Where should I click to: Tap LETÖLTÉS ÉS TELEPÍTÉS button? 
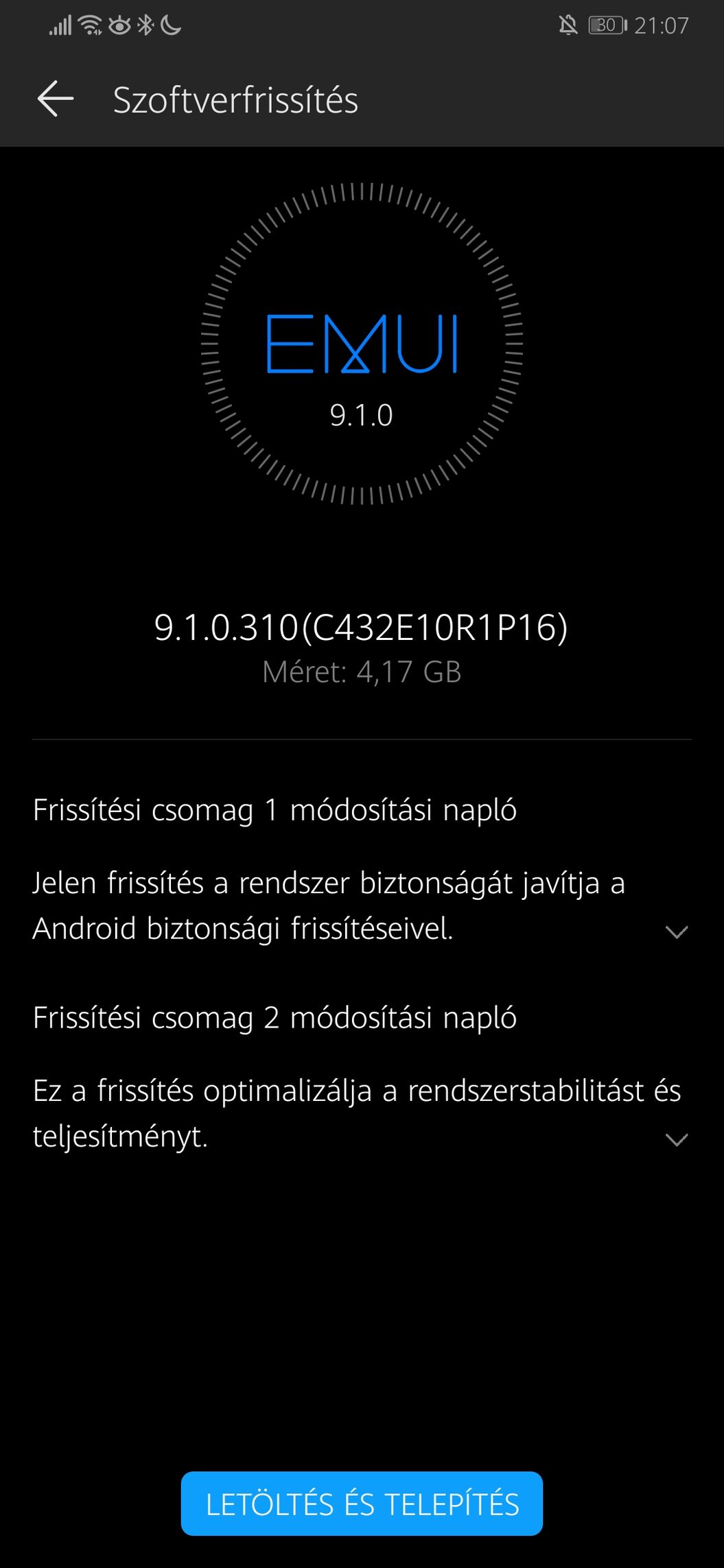pyautogui.click(x=362, y=1504)
